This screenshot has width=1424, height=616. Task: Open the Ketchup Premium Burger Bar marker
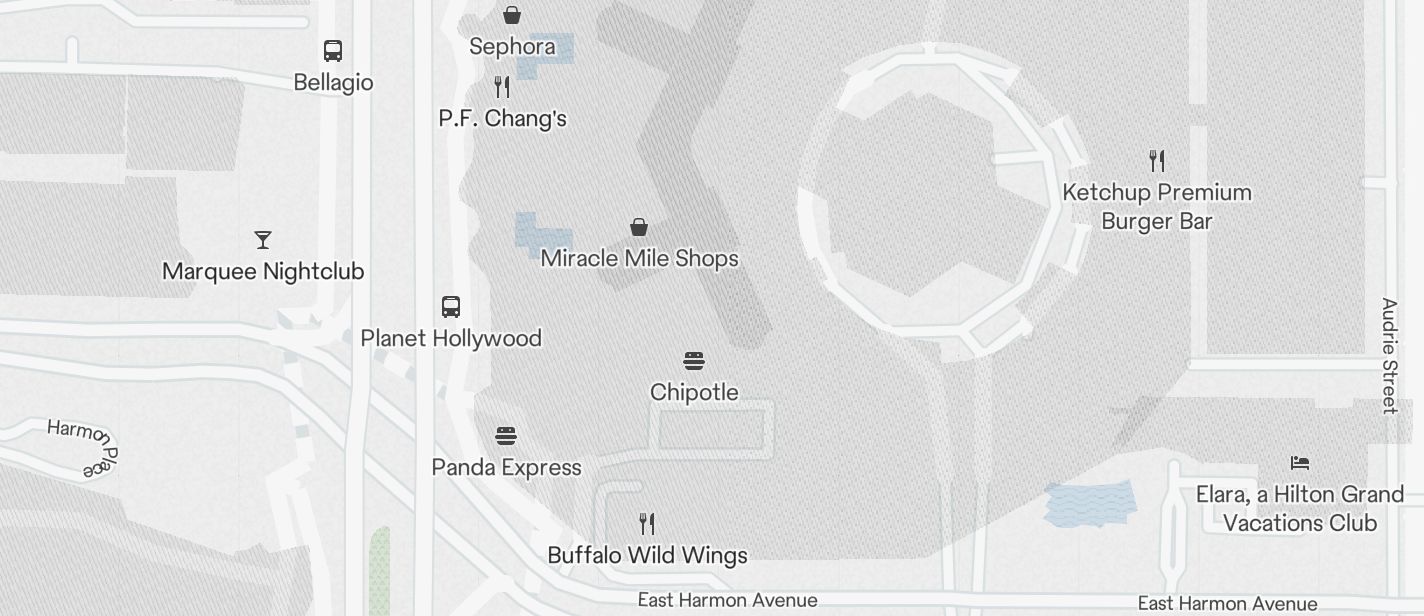[1157, 160]
